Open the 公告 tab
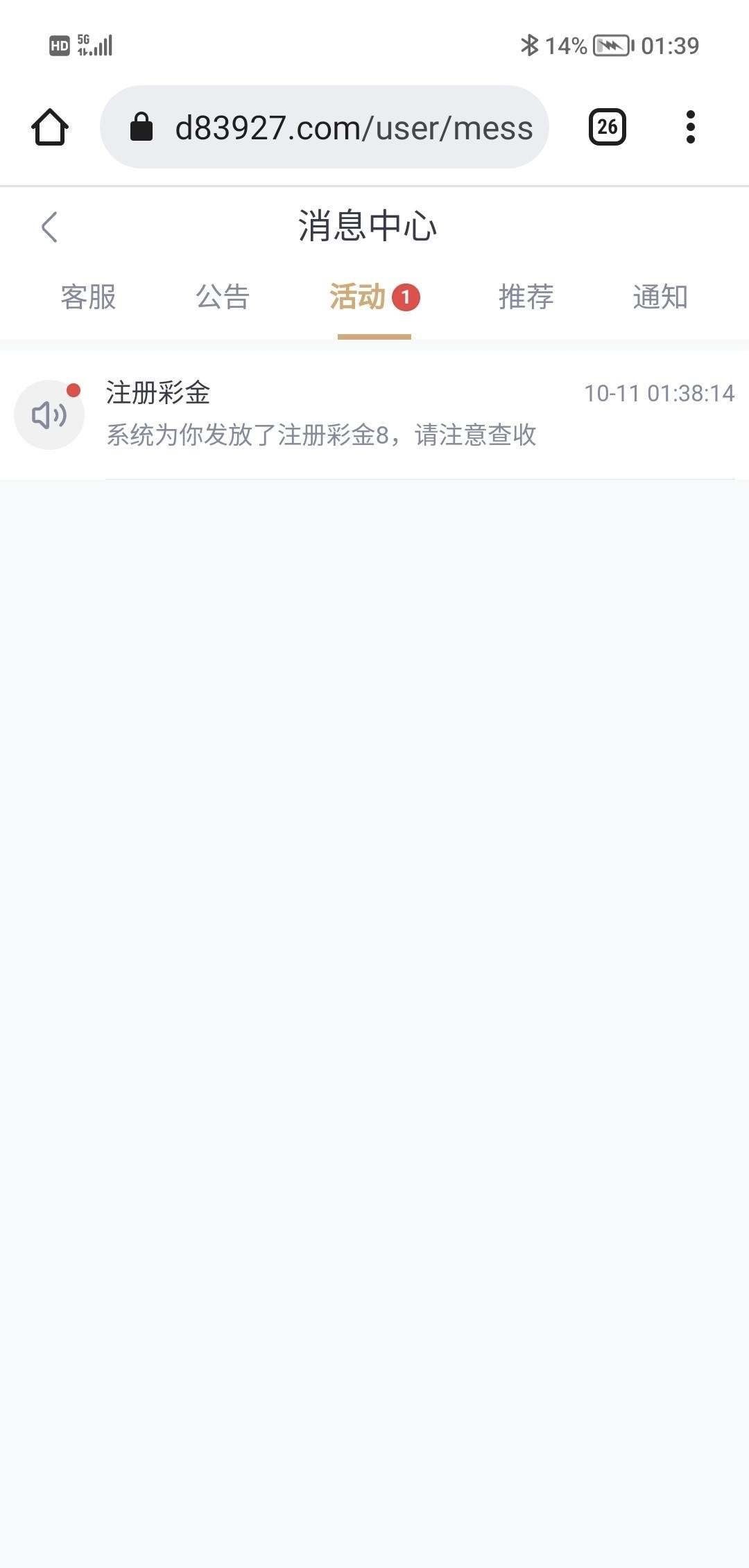Viewport: 749px width, 1568px height. point(223,297)
